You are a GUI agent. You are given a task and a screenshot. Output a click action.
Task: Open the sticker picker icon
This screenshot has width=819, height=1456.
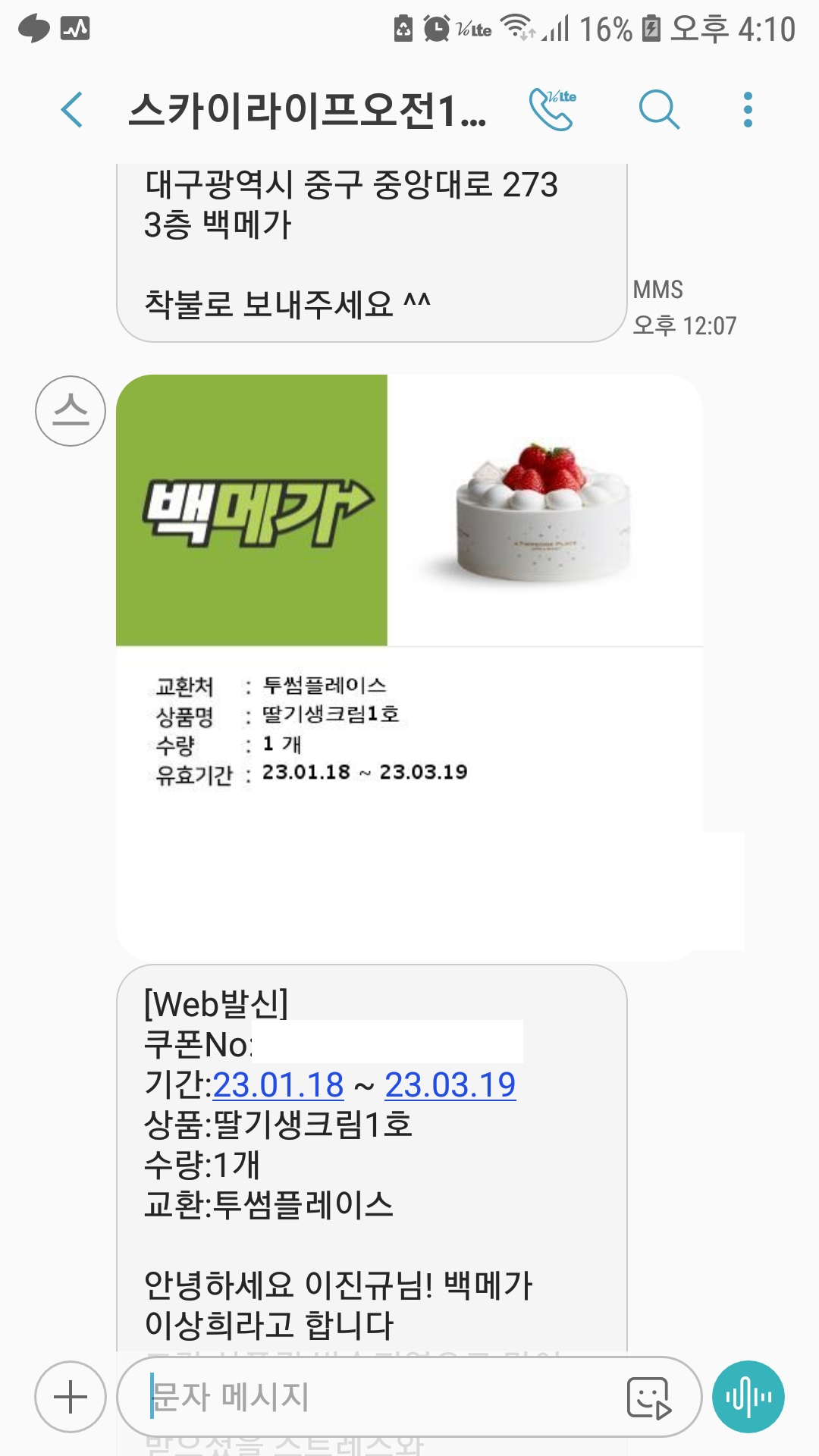click(x=648, y=1397)
